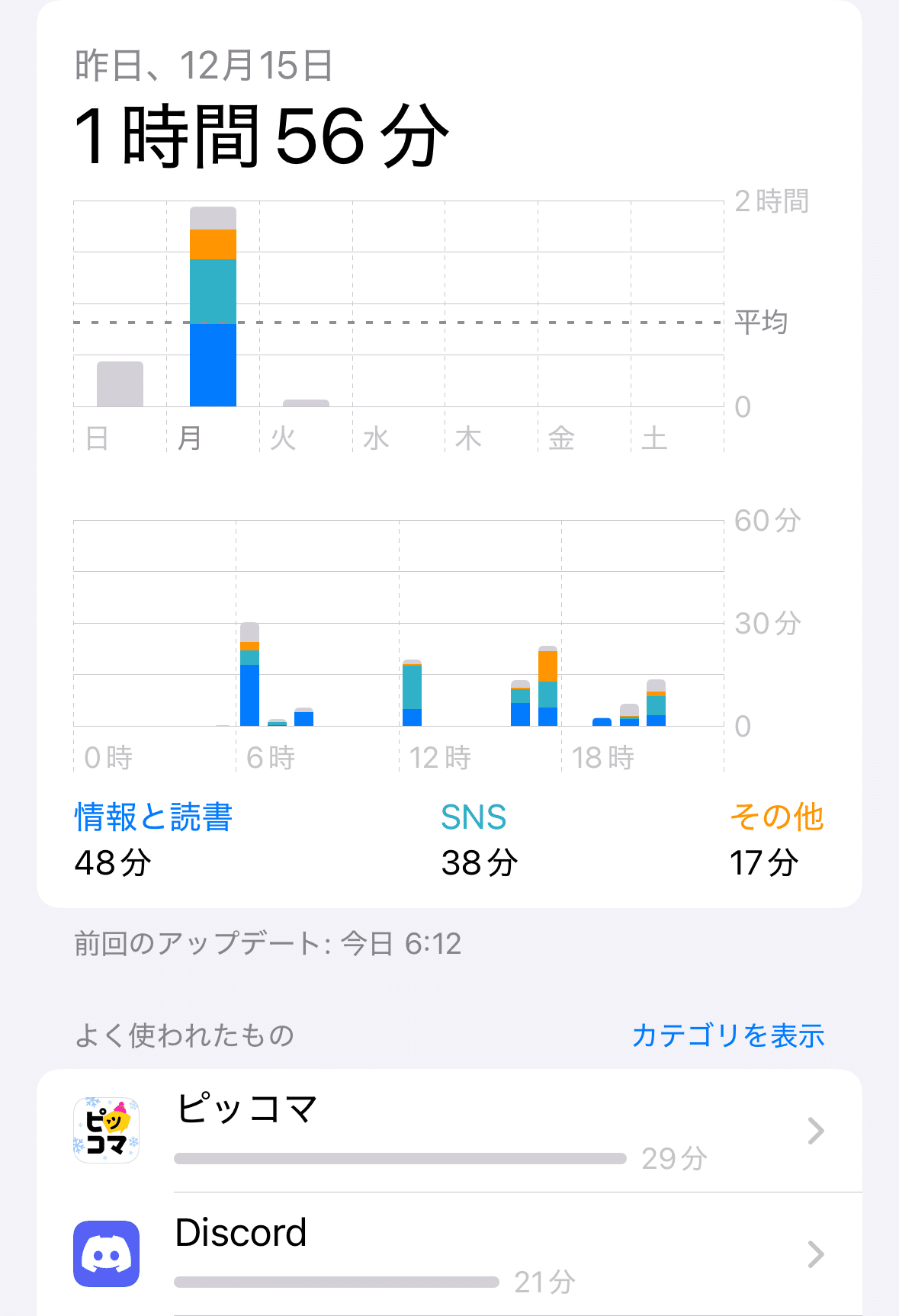Select the Monday bar in weekly chart
Screen dimensions: 899x1316
(213, 307)
